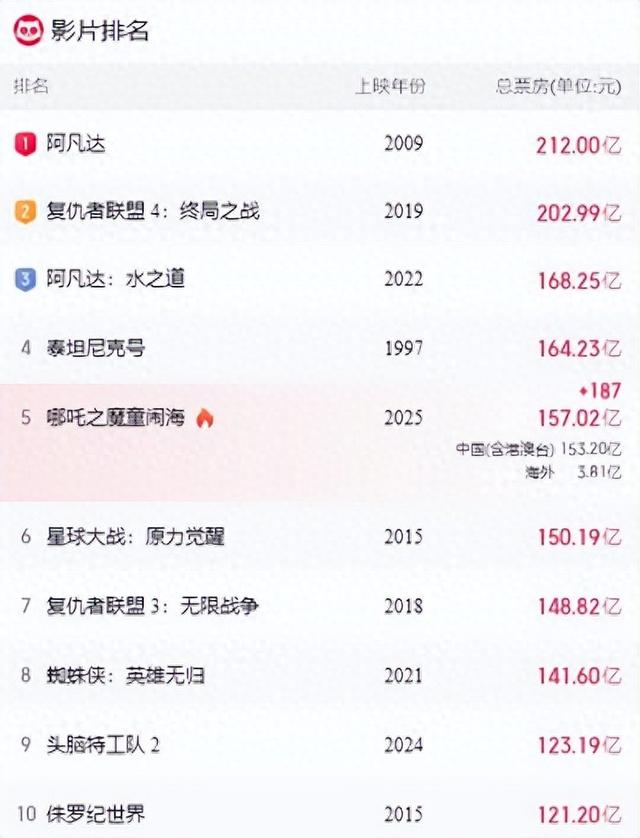Open the highlighted 哪吒之魔童闹海 row

pyautogui.click(x=320, y=442)
